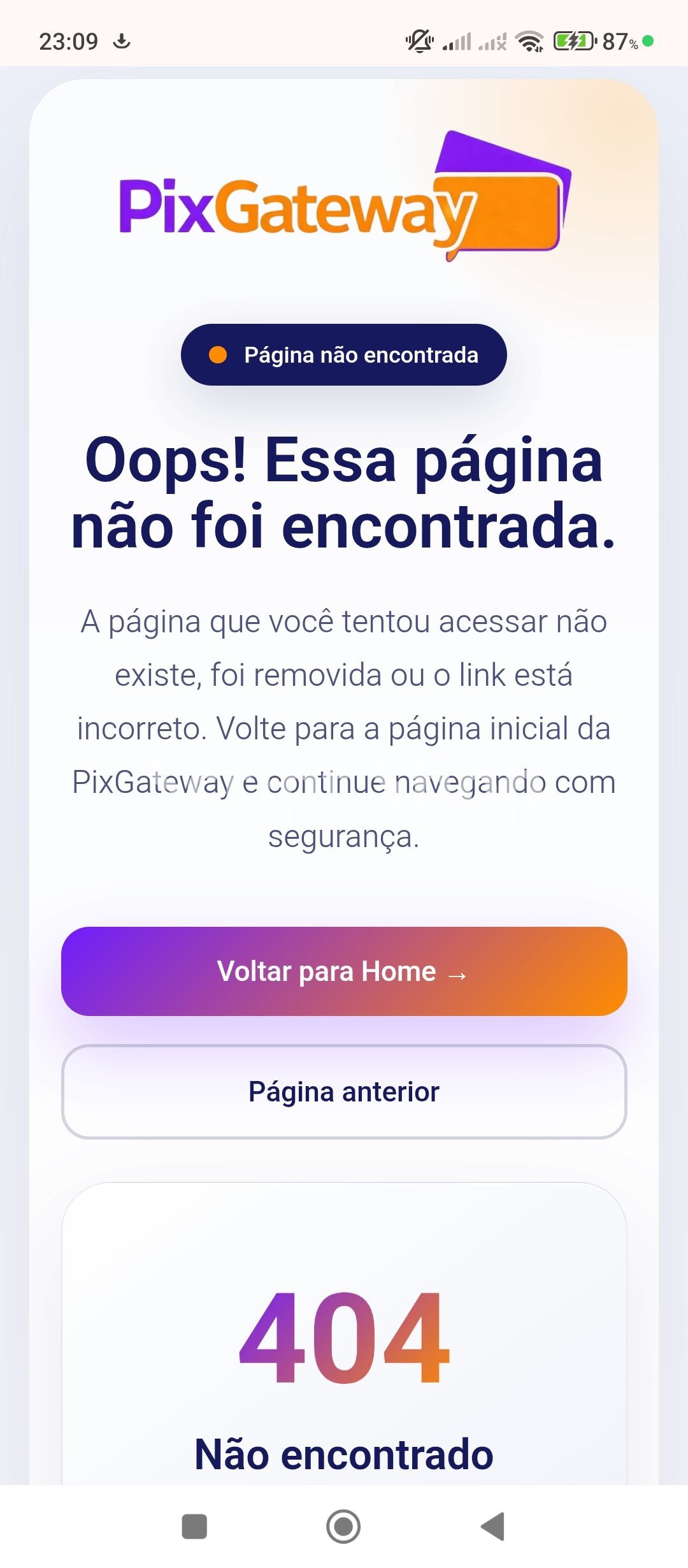Go back via Página anterior button
The width and height of the screenshot is (688, 1568).
[x=344, y=1092]
